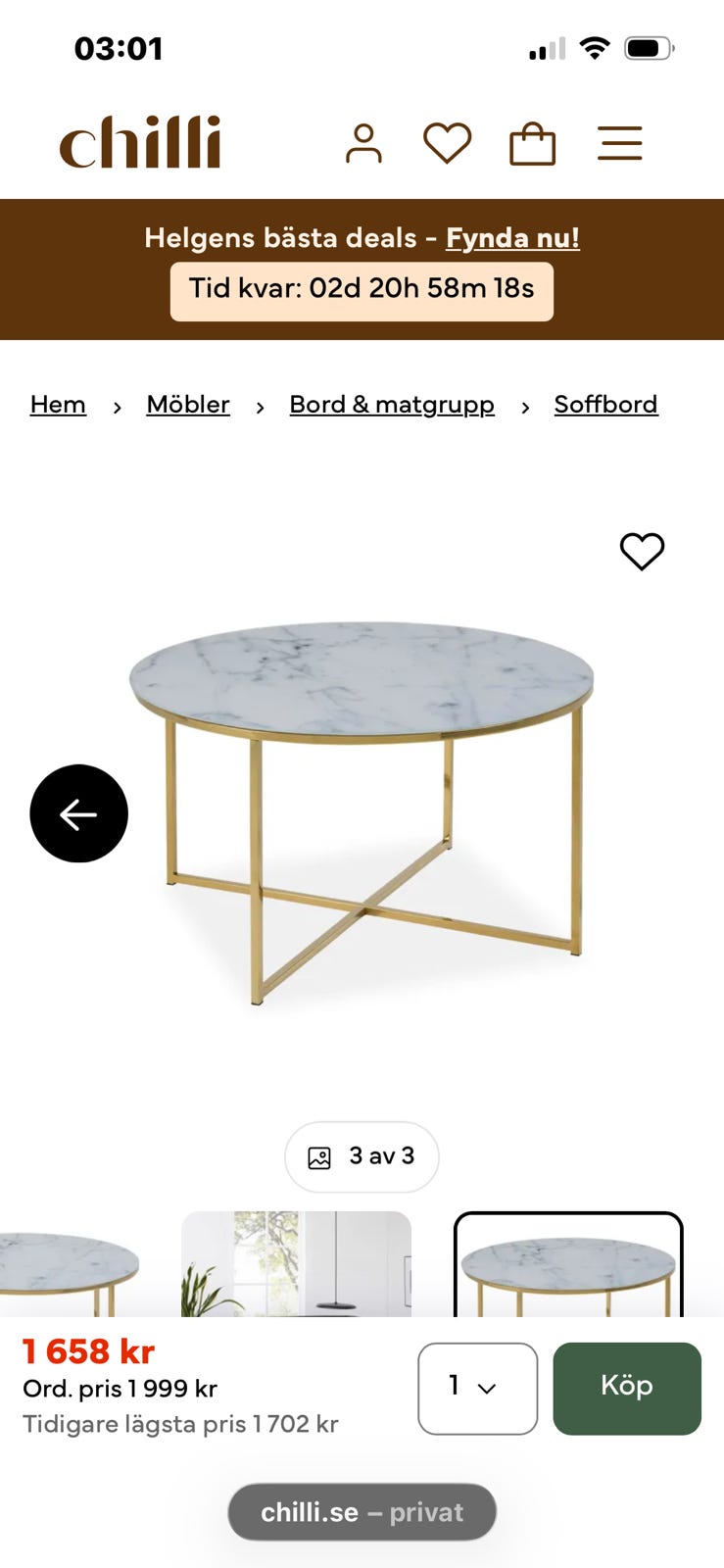Follow the 'Fynda nu!' deals link
724x1568 pixels.
tap(512, 238)
